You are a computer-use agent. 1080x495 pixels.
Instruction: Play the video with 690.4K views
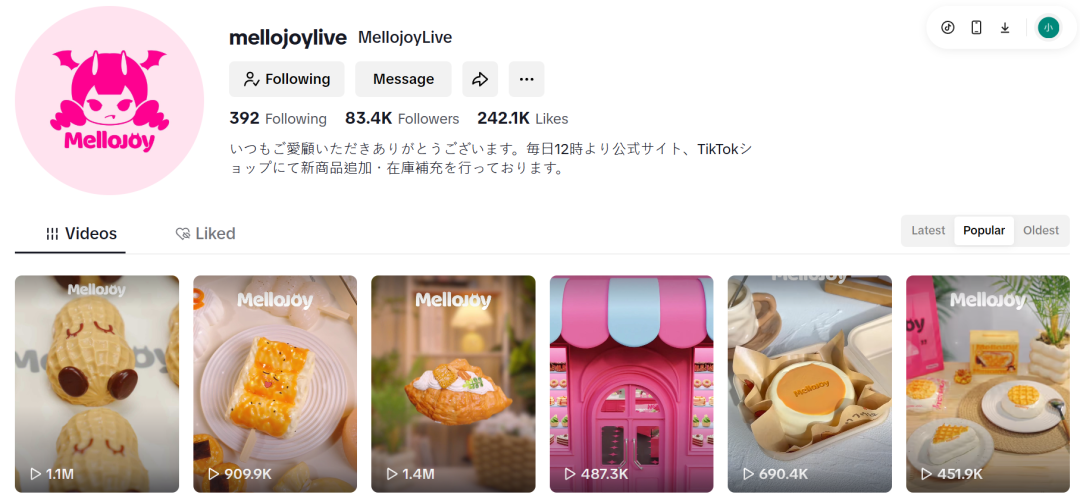(x=809, y=384)
